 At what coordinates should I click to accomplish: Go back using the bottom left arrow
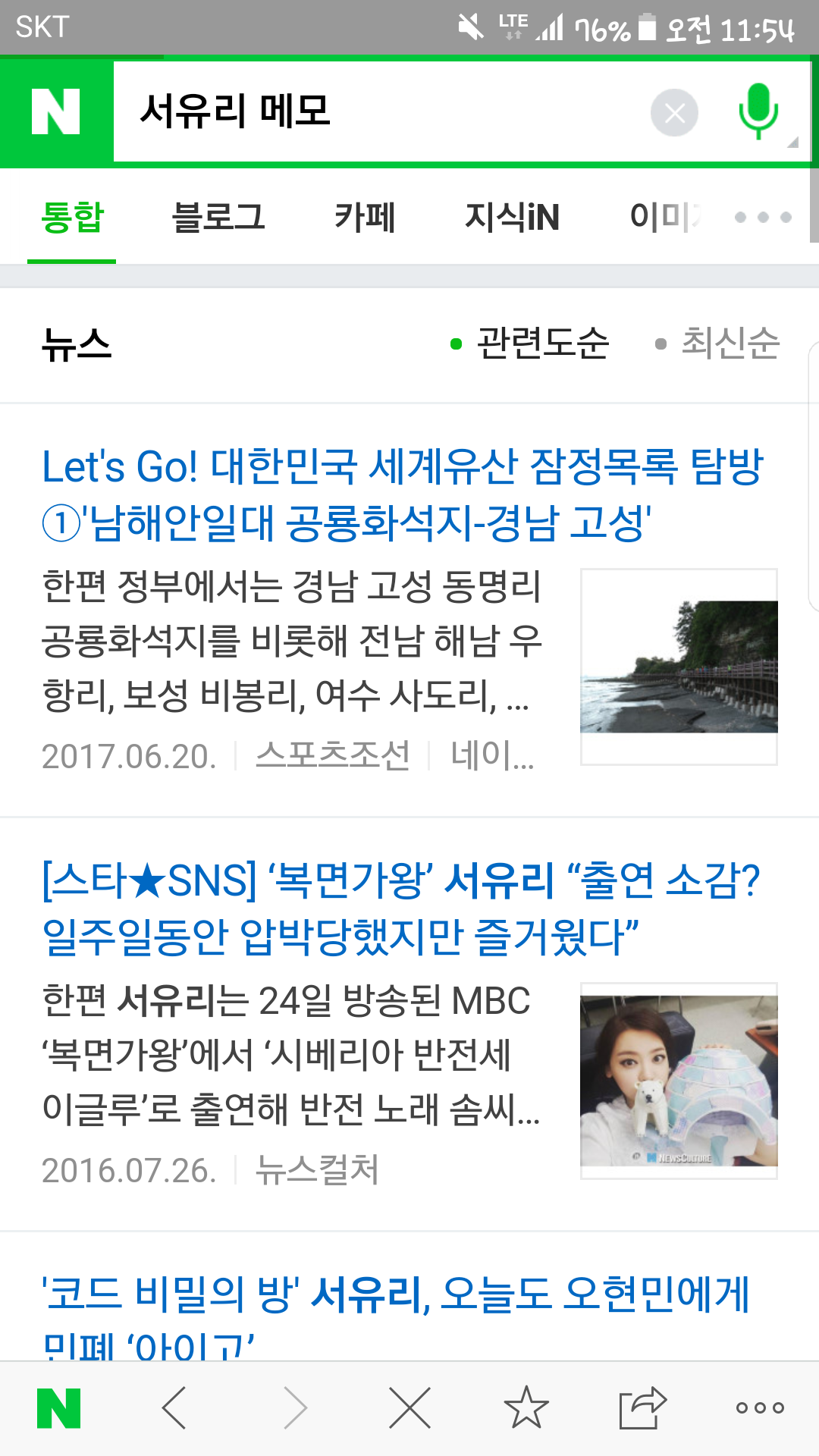(x=174, y=1408)
